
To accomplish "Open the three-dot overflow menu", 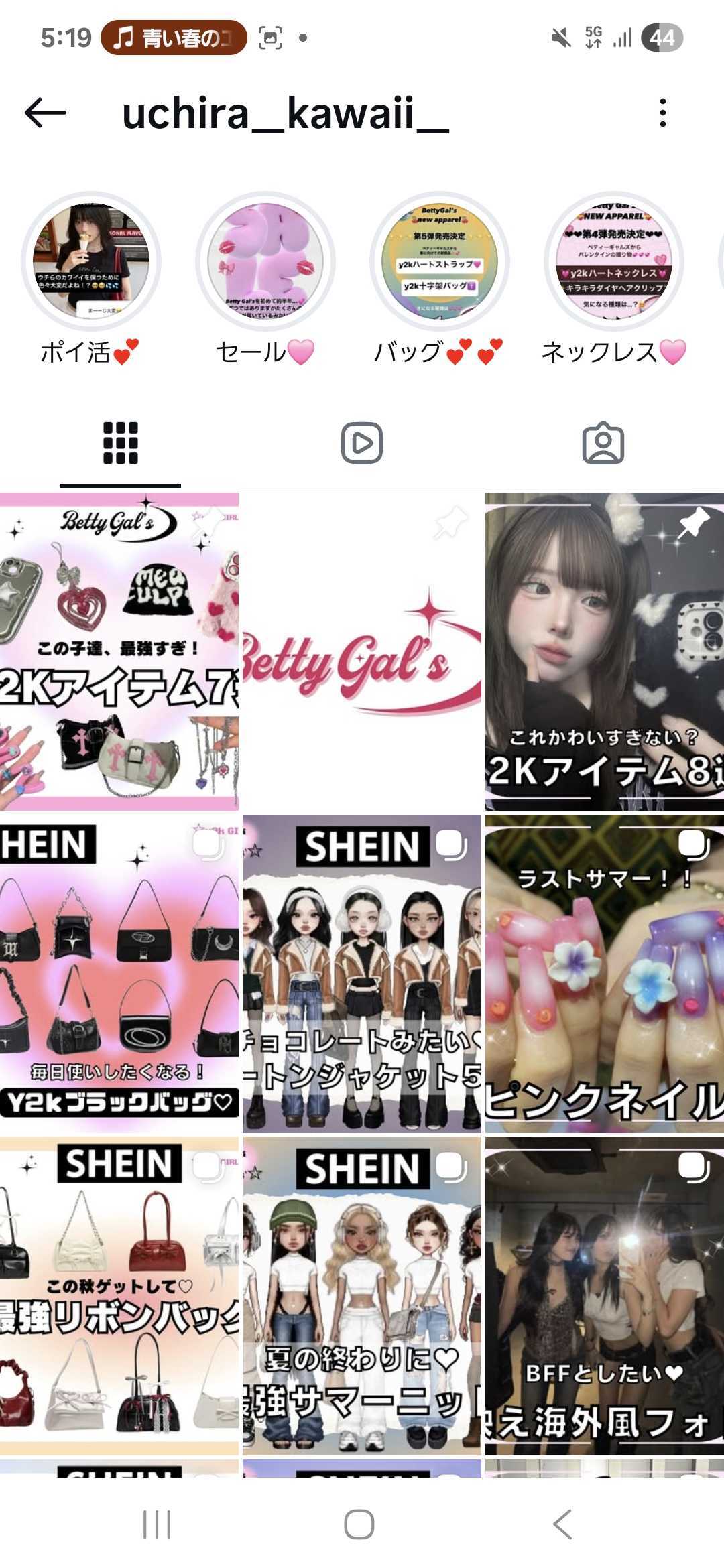I will (x=662, y=113).
